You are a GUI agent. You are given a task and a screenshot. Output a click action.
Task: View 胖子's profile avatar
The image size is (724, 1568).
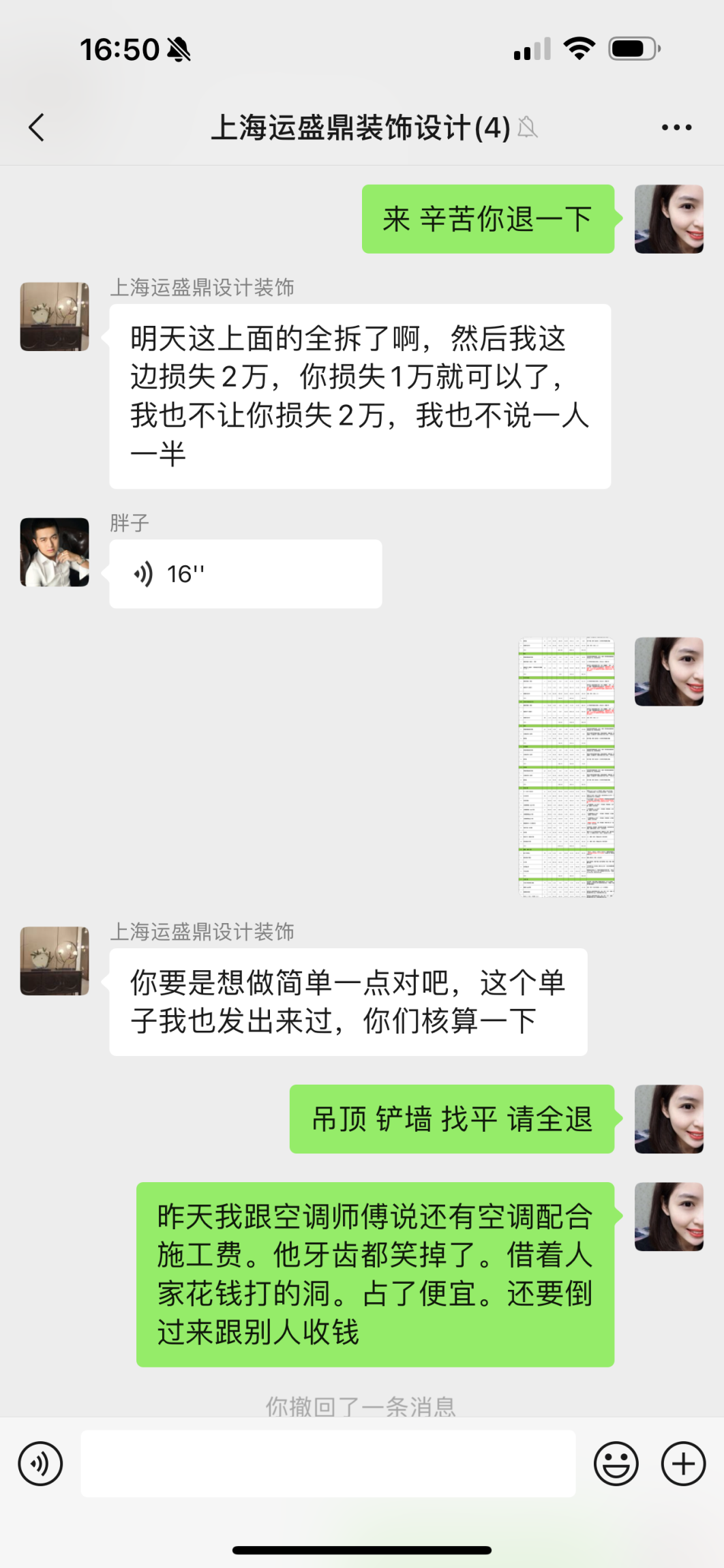coord(55,552)
